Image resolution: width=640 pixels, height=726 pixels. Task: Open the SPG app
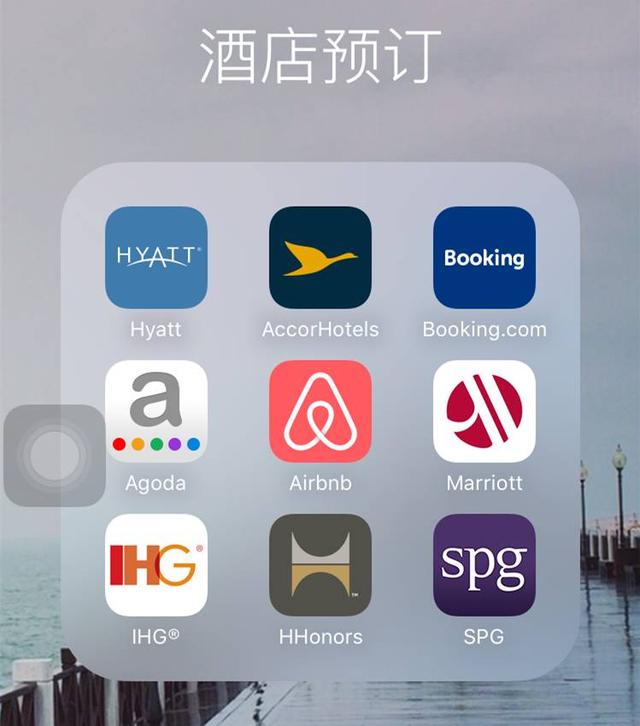pyautogui.click(x=484, y=565)
